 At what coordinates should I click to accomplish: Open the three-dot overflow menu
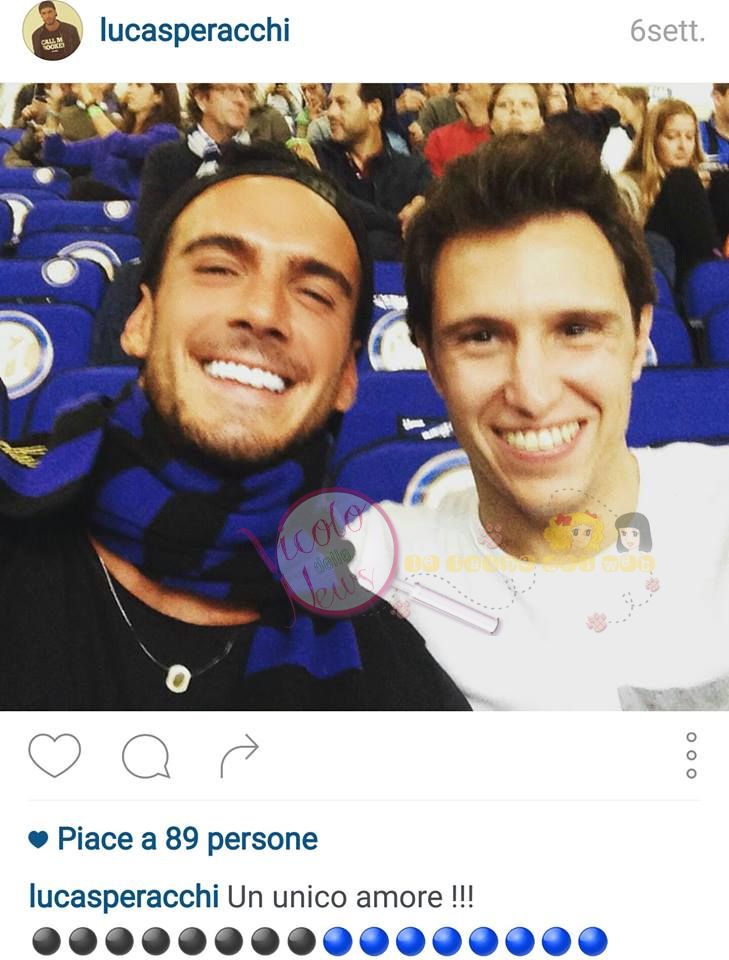click(691, 756)
